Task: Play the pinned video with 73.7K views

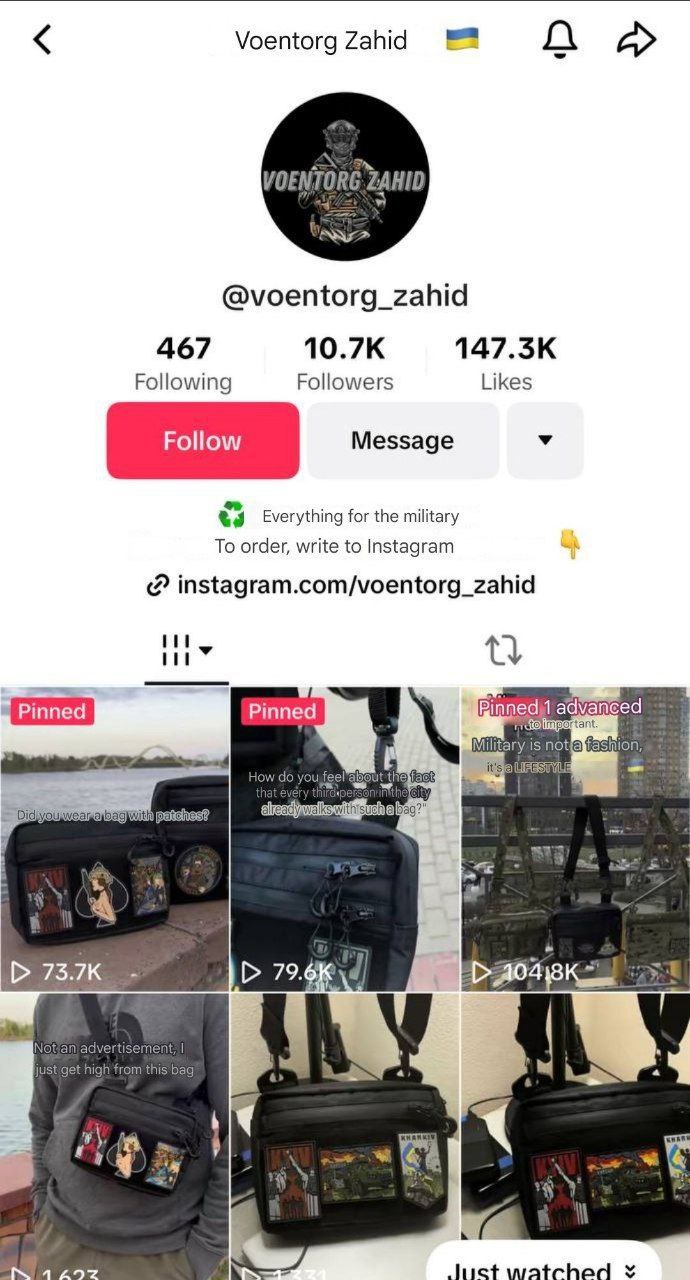Action: (x=114, y=840)
